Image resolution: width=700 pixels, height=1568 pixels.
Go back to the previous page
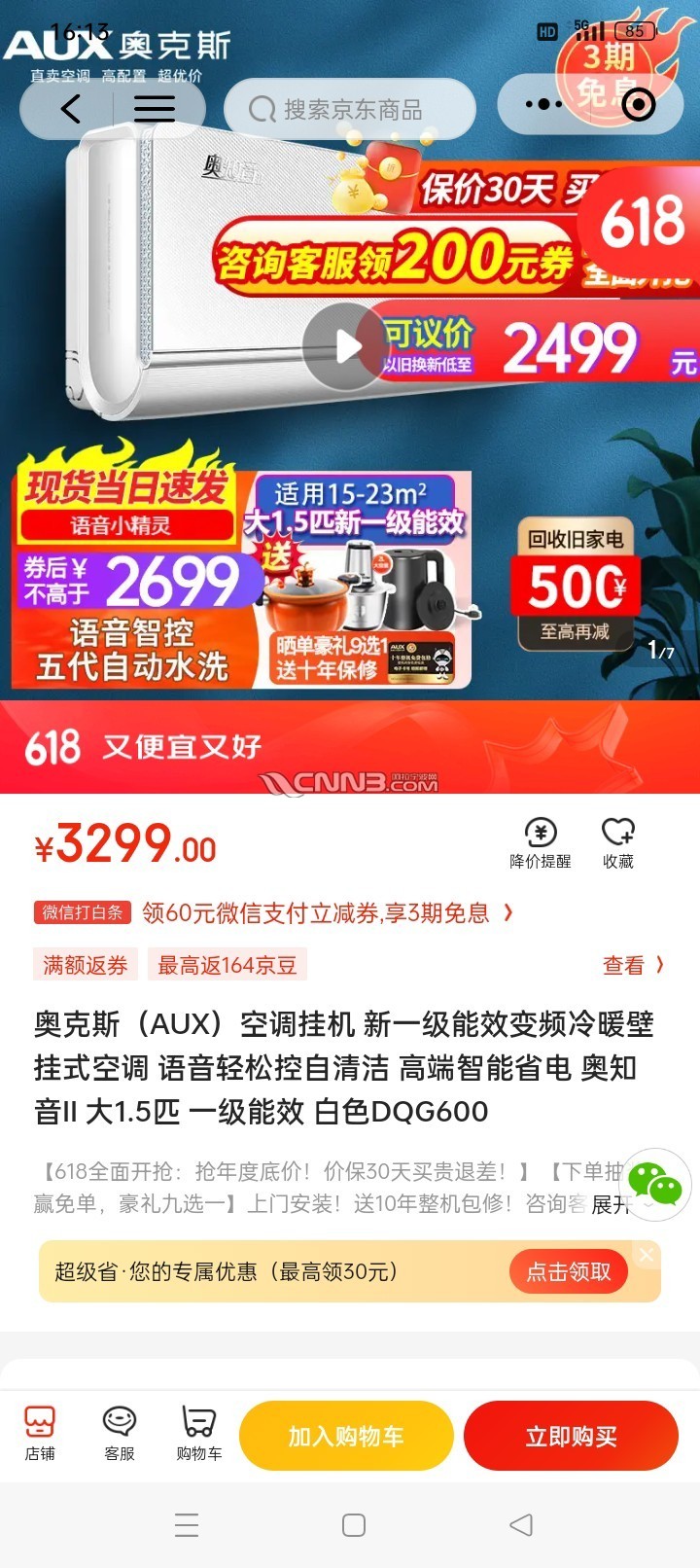pyautogui.click(x=70, y=108)
